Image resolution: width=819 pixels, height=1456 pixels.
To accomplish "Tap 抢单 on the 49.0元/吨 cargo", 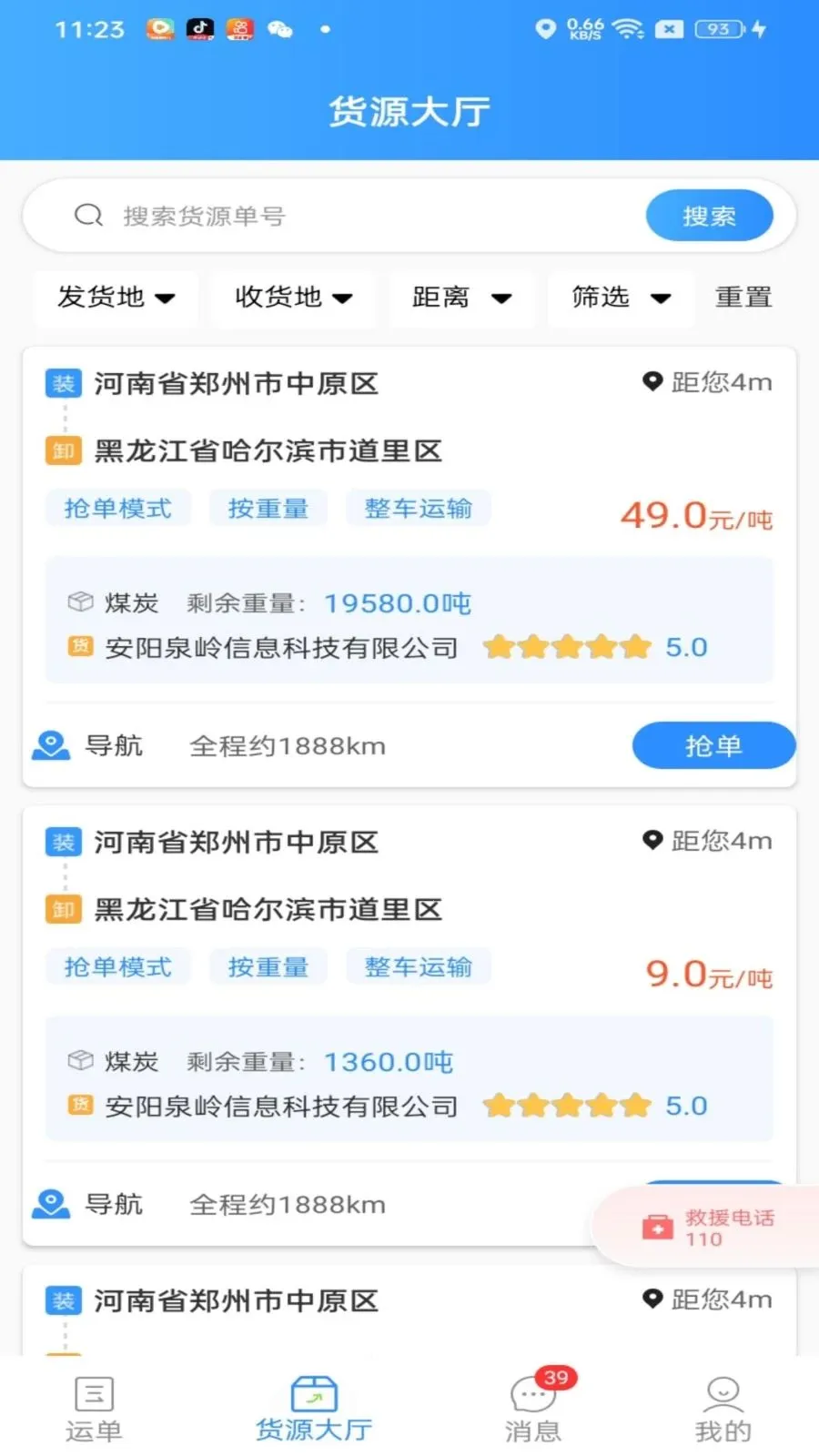I will [x=713, y=745].
